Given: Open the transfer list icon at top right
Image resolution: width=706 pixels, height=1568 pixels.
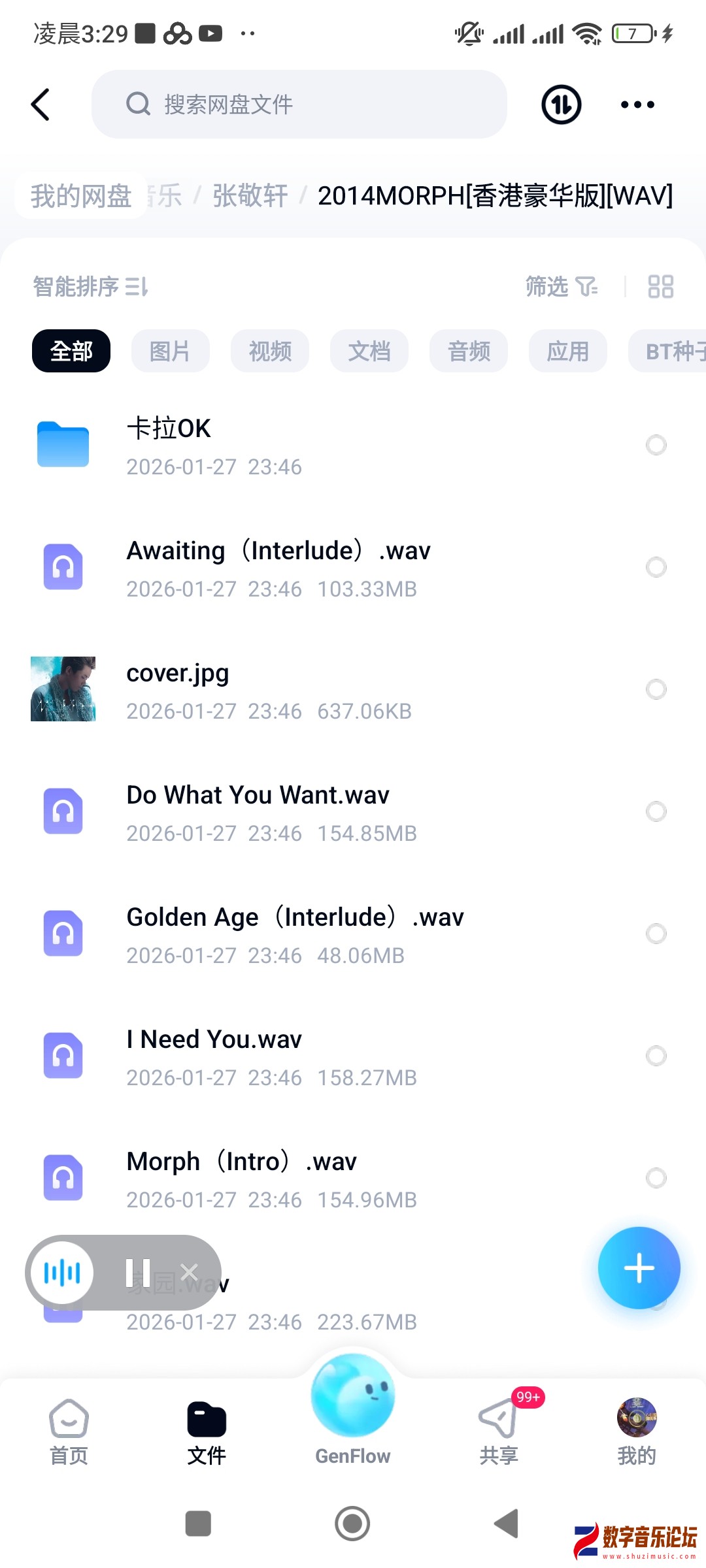Looking at the screenshot, I should (560, 105).
